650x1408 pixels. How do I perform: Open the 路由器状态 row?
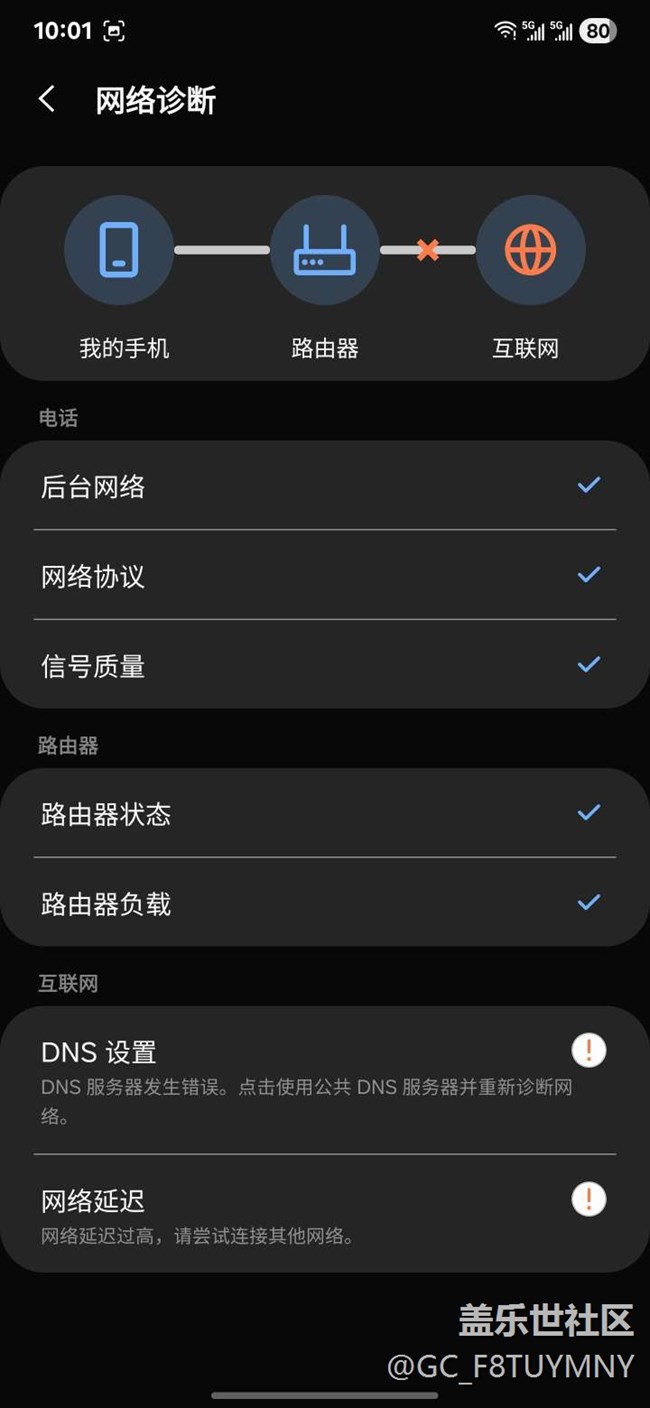coord(325,813)
